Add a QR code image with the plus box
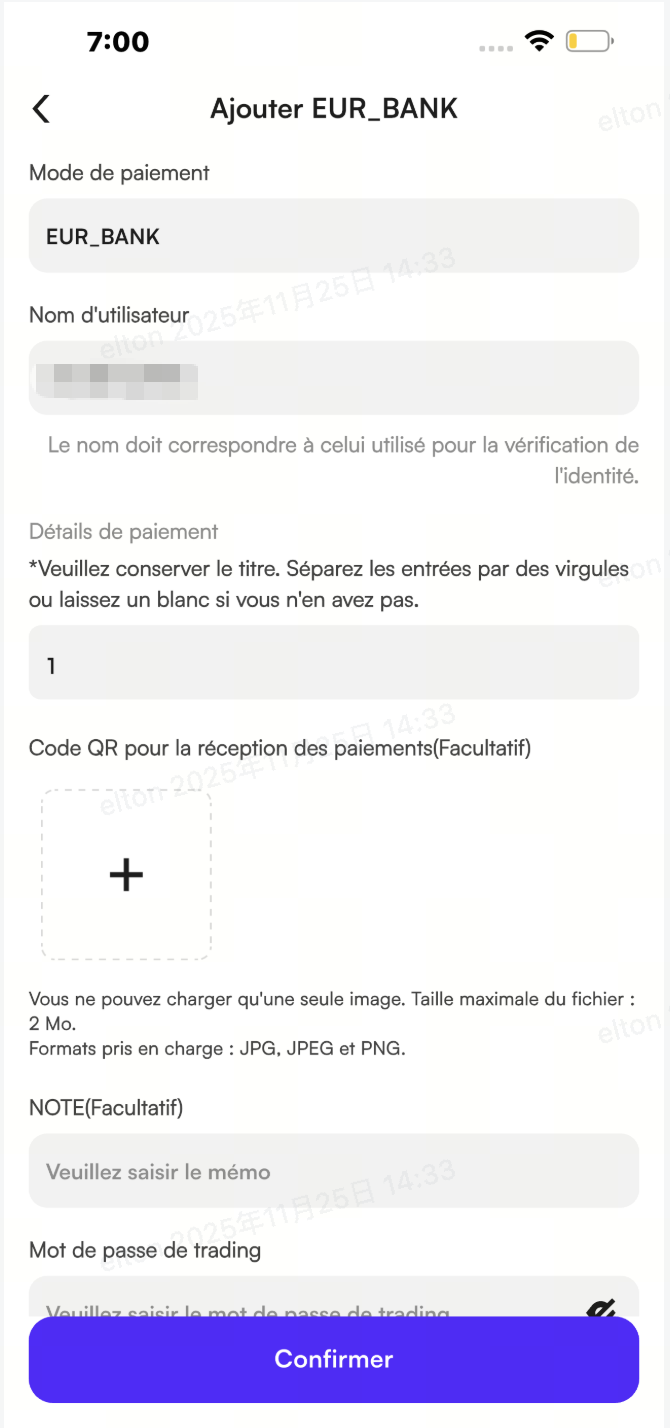Image resolution: width=670 pixels, height=1428 pixels. point(126,875)
